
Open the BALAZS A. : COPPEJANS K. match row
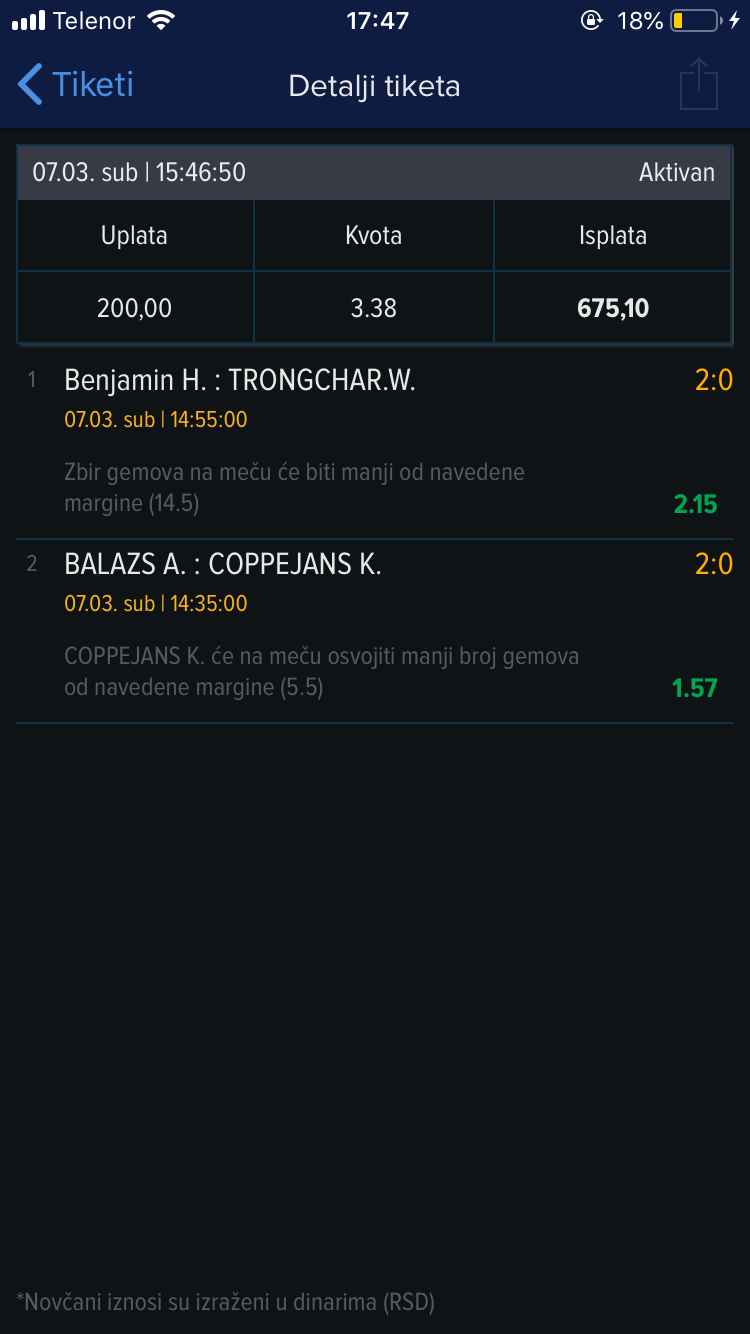[375, 631]
